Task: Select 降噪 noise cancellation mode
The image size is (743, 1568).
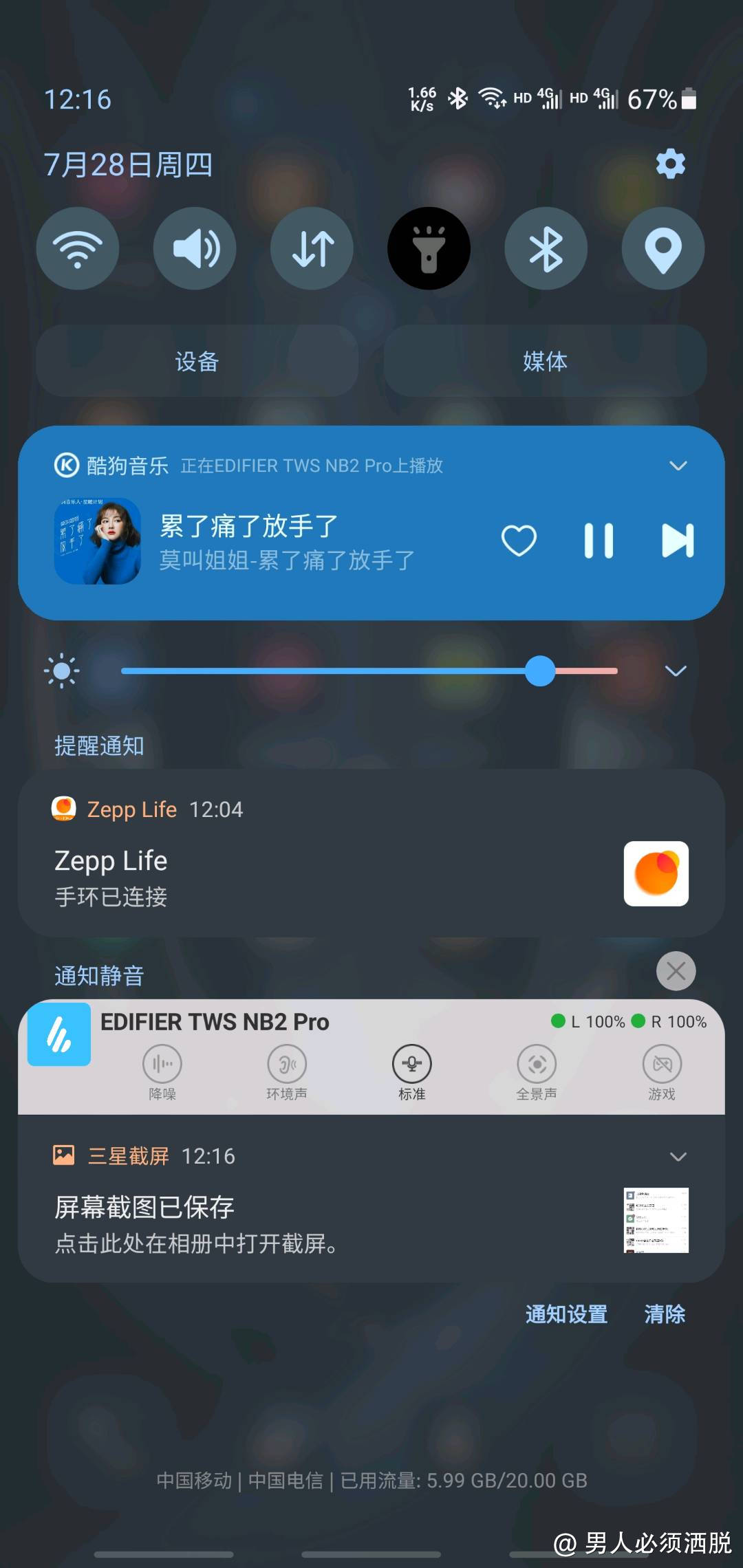Action: (x=162, y=1071)
